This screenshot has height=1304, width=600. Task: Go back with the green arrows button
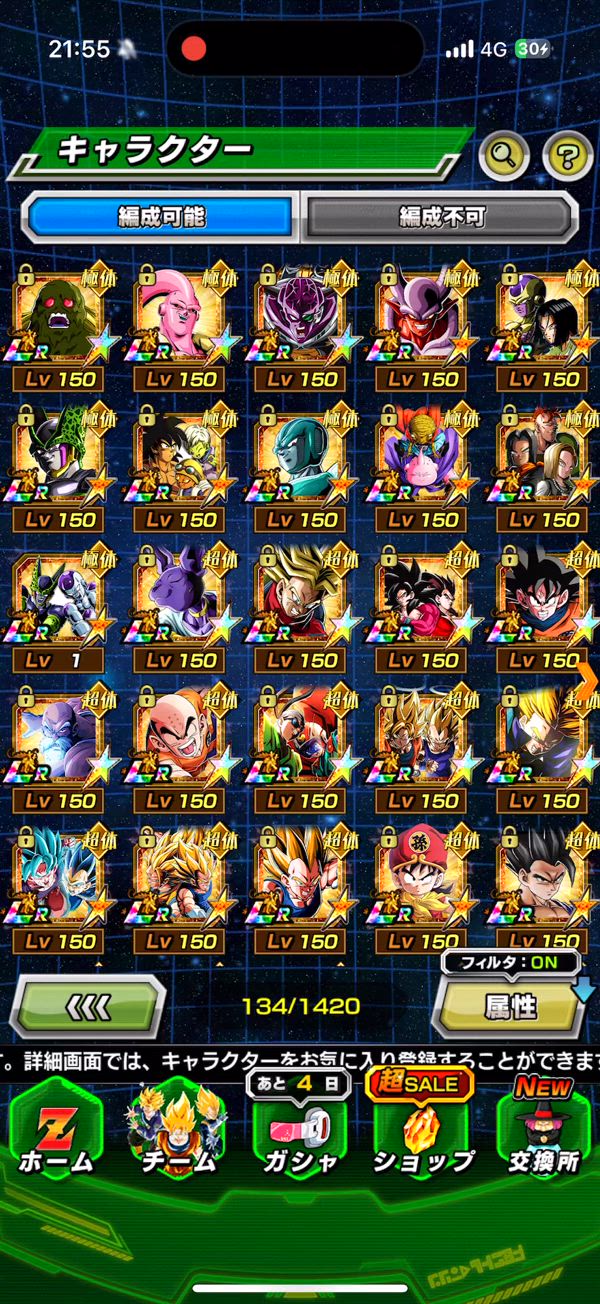pos(88,1006)
